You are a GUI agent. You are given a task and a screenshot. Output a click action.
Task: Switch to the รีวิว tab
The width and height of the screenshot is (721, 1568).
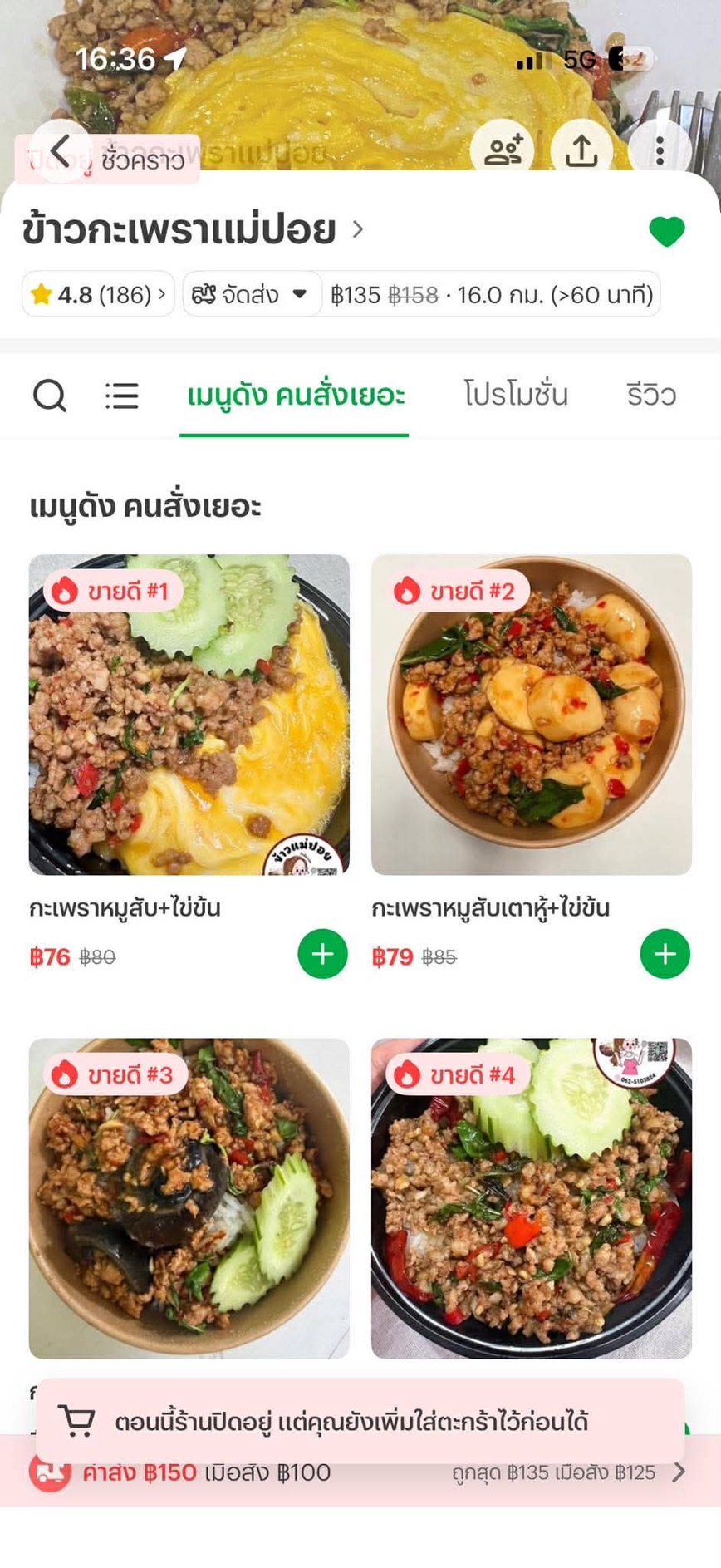click(650, 395)
